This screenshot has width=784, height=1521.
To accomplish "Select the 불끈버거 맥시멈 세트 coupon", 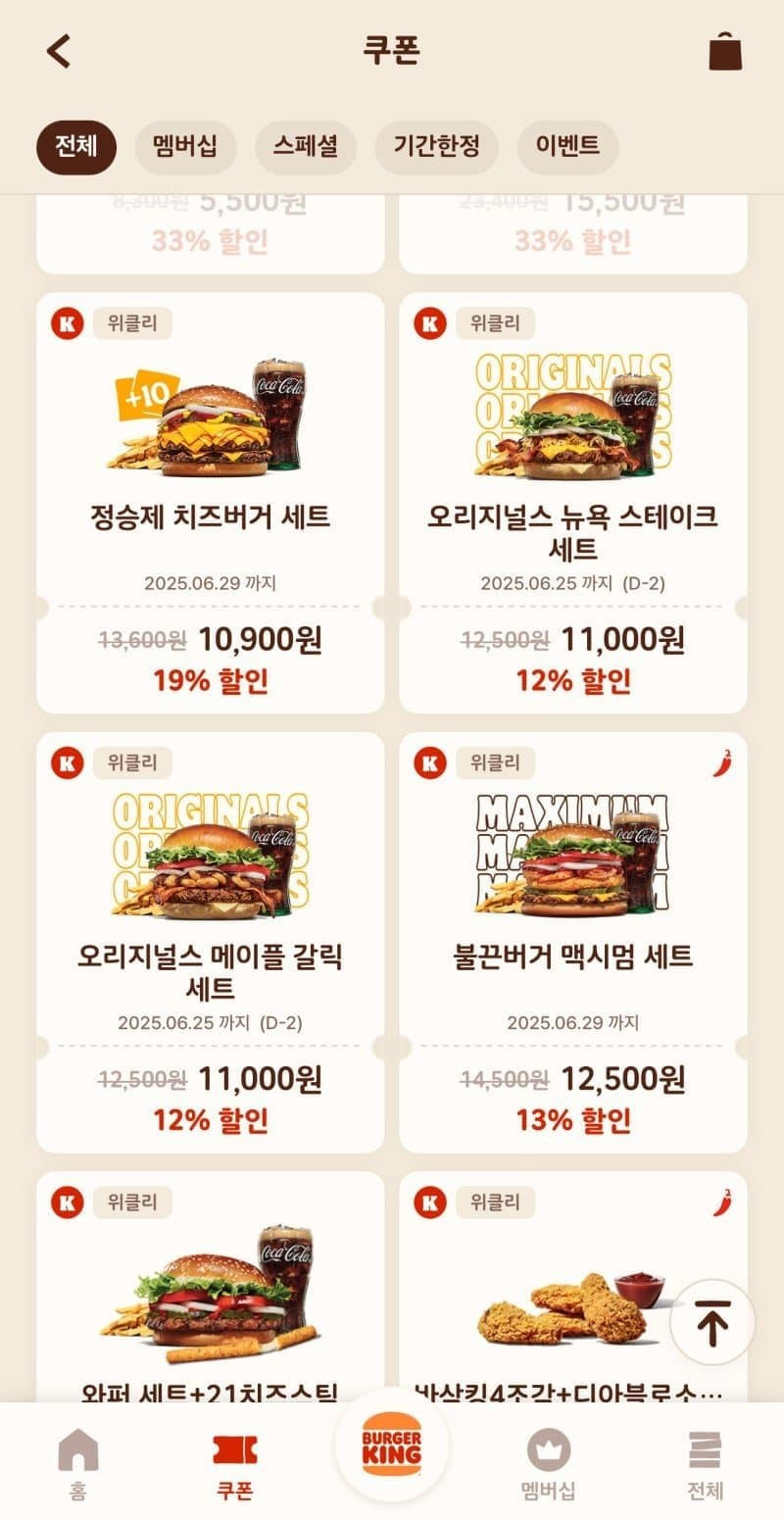I will (x=572, y=941).
